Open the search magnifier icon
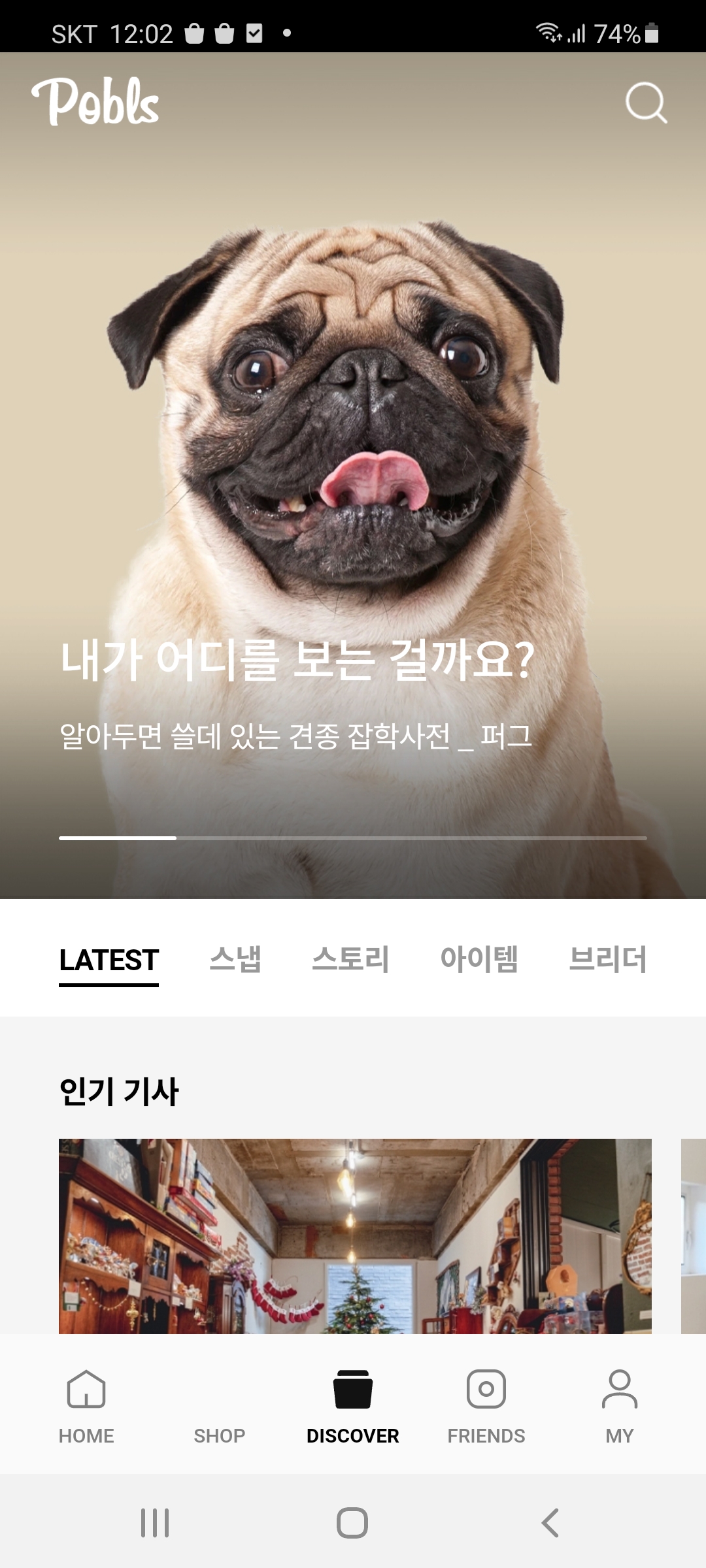The image size is (706, 1568). coord(646,103)
